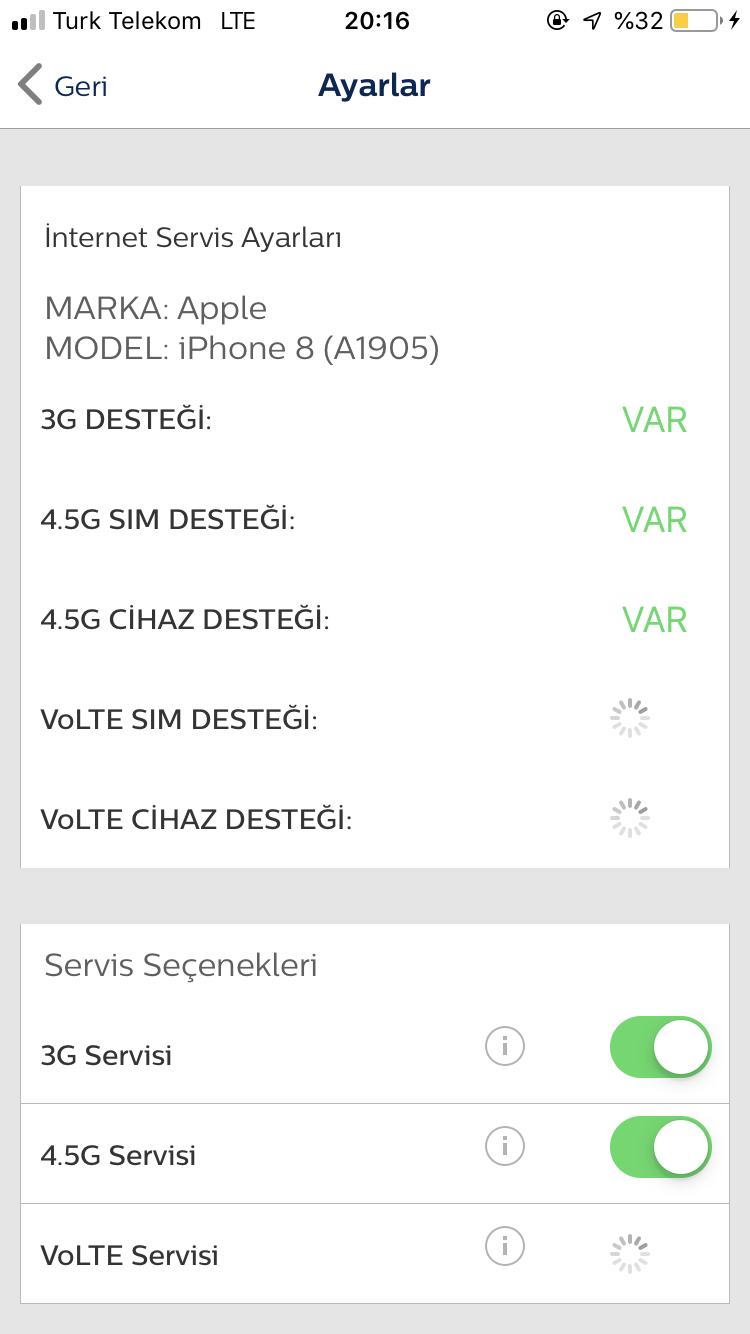
Task: Go back with the Geri button
Action: (x=62, y=86)
